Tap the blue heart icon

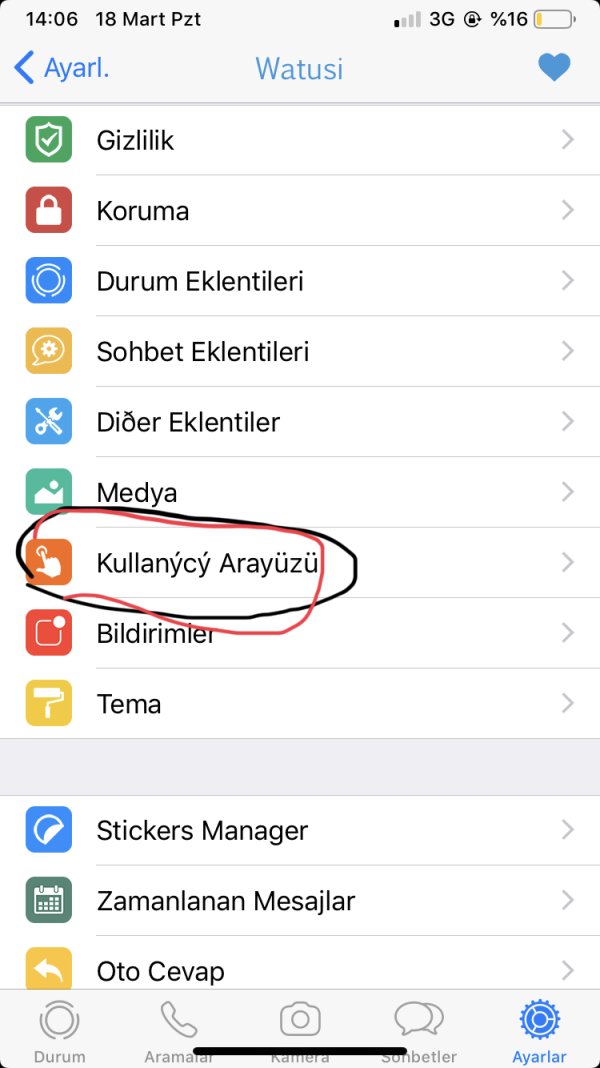[553, 67]
